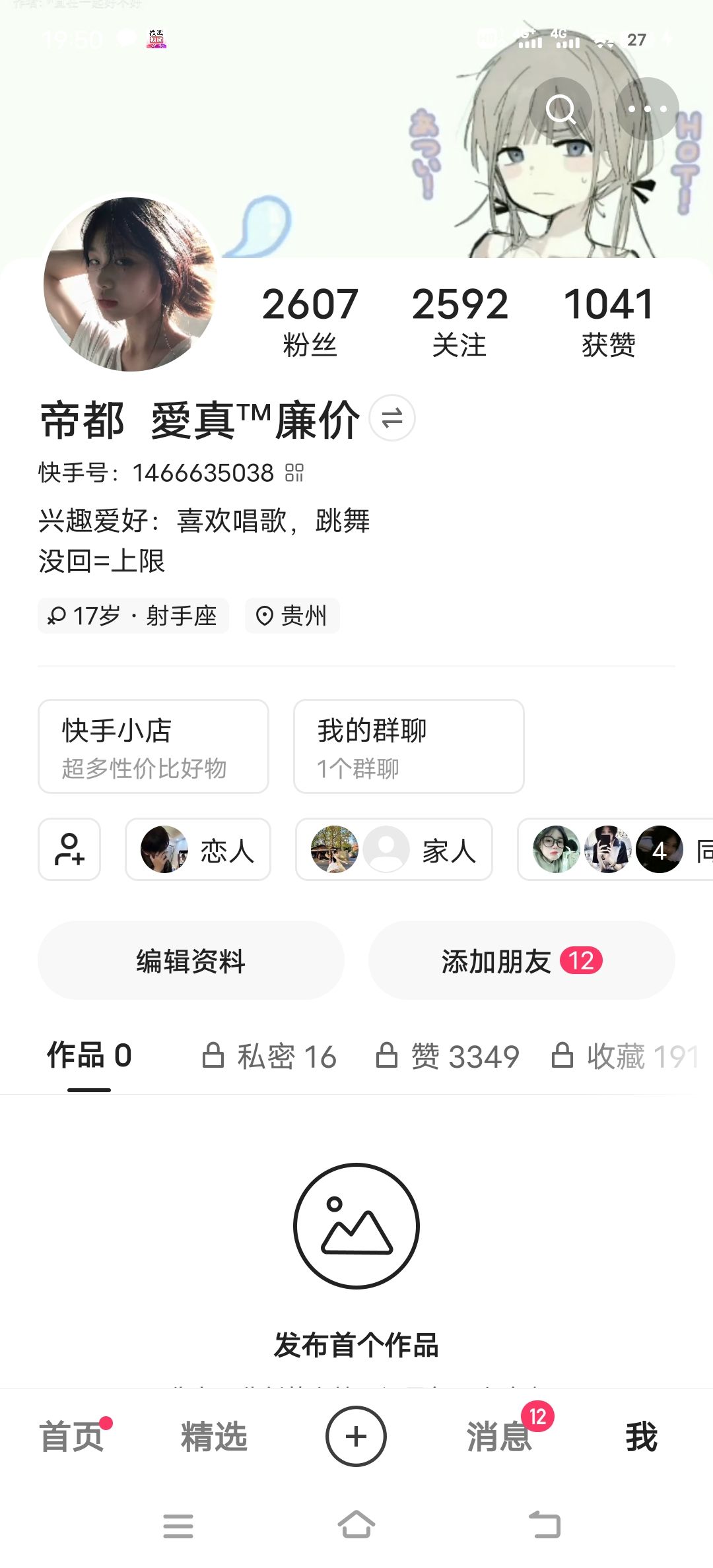Switch to the 收藏 tab
The image size is (713, 1568).
point(625,1057)
